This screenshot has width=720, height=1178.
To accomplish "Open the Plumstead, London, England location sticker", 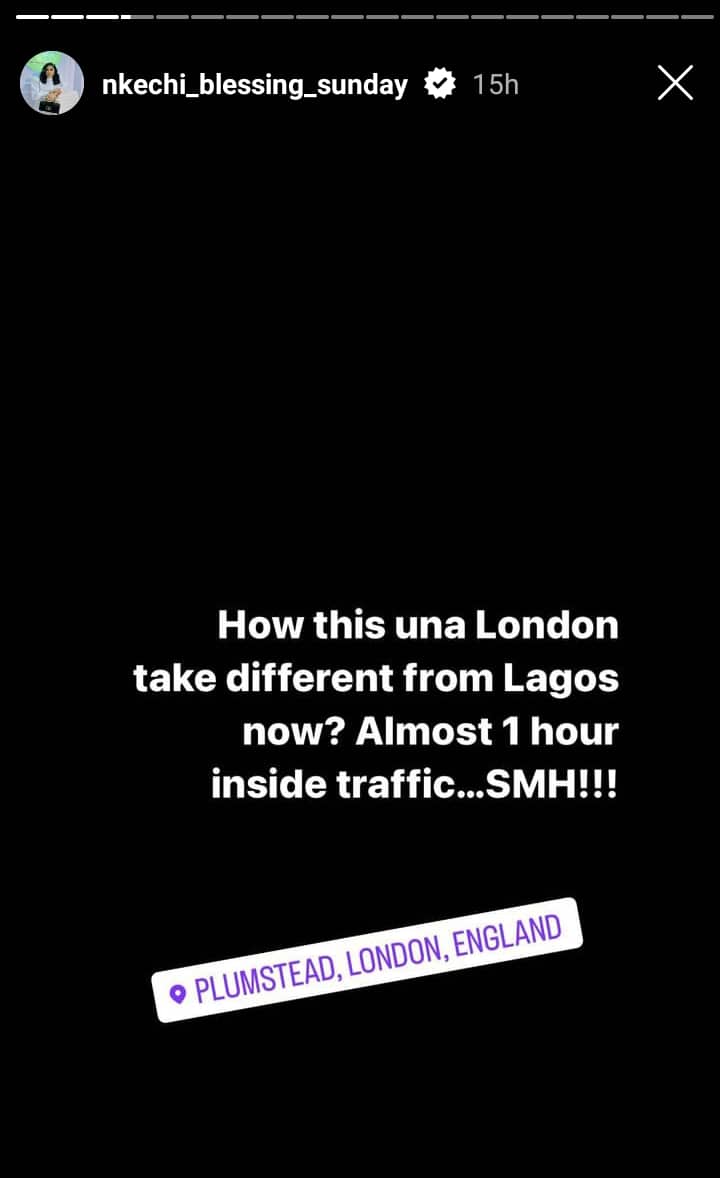I will (x=367, y=960).
